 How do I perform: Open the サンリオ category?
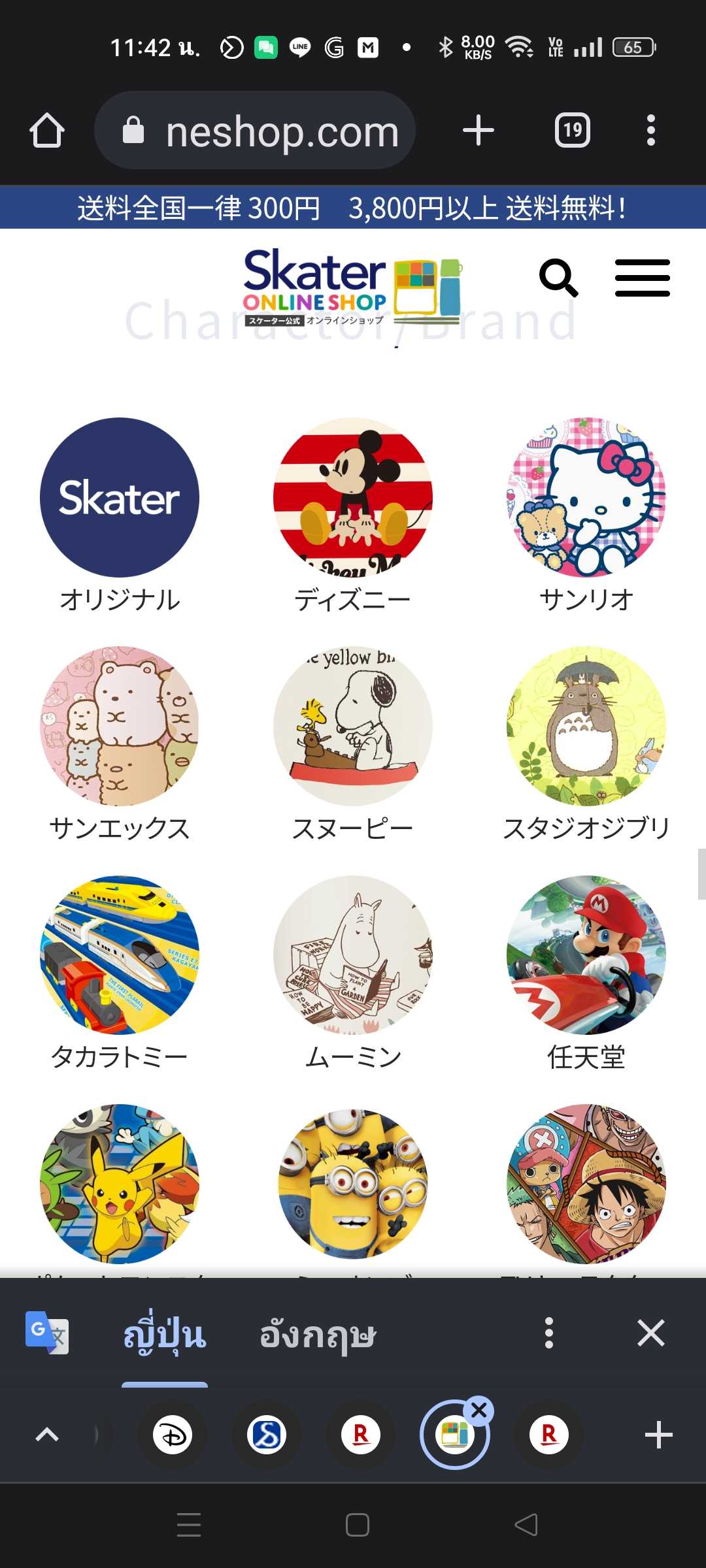click(x=586, y=498)
